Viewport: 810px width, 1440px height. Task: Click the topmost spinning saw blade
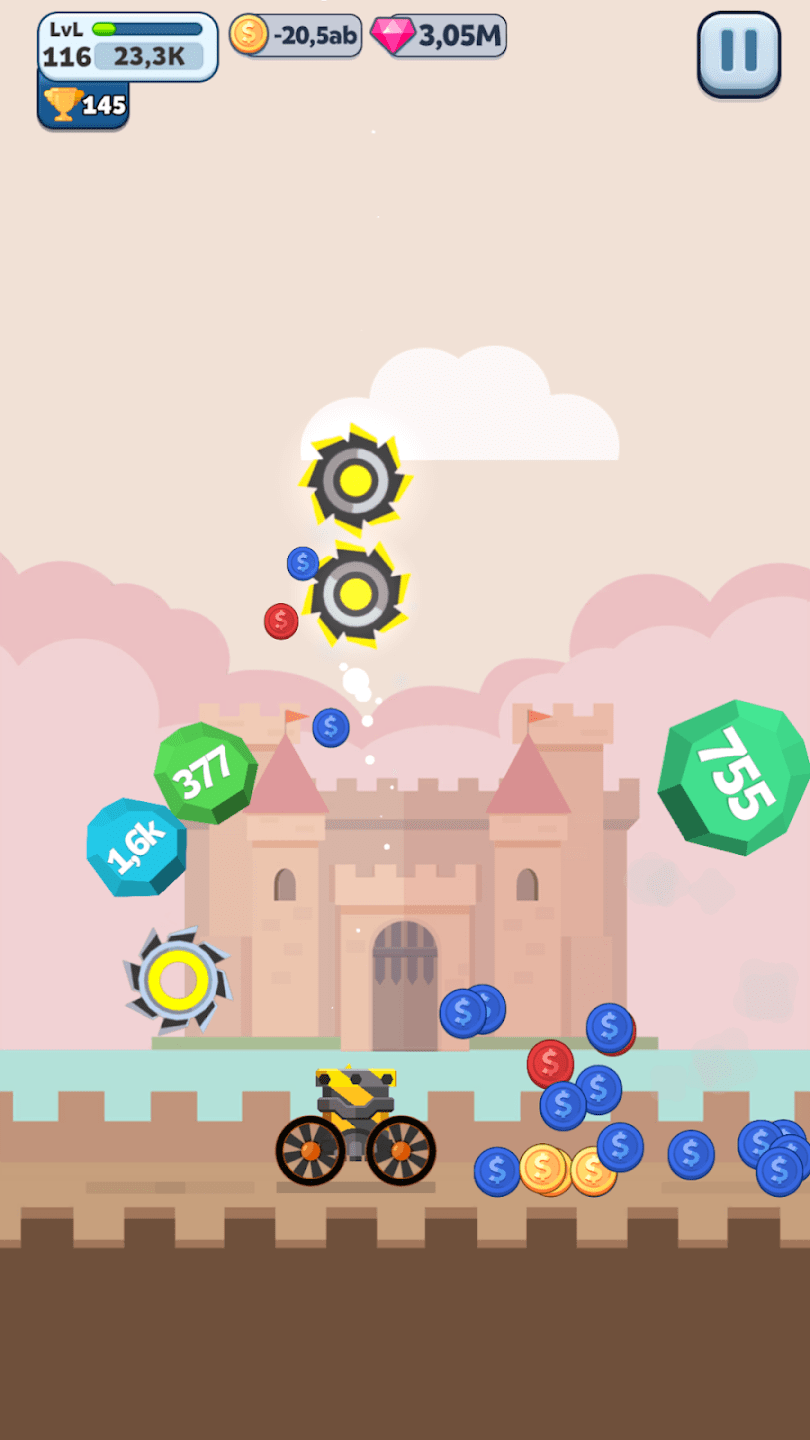(x=358, y=478)
